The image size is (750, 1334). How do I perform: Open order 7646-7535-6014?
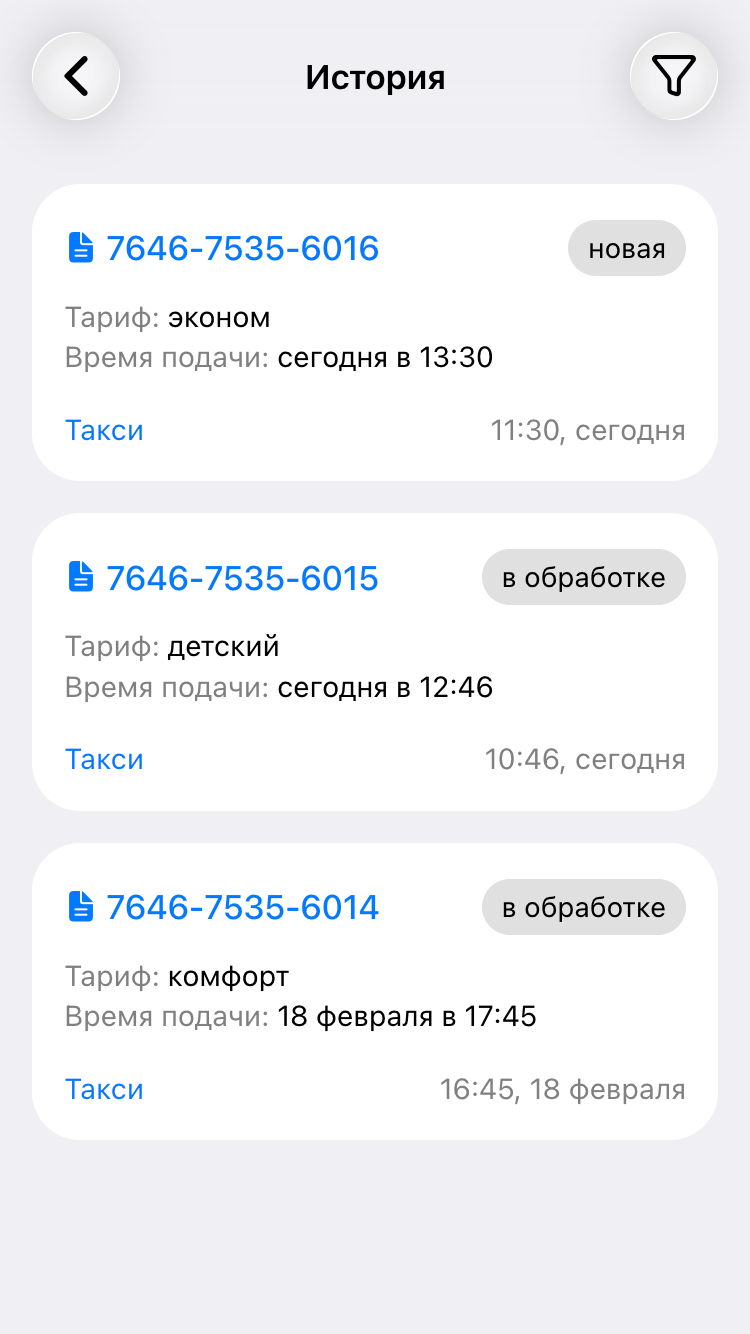pos(242,908)
